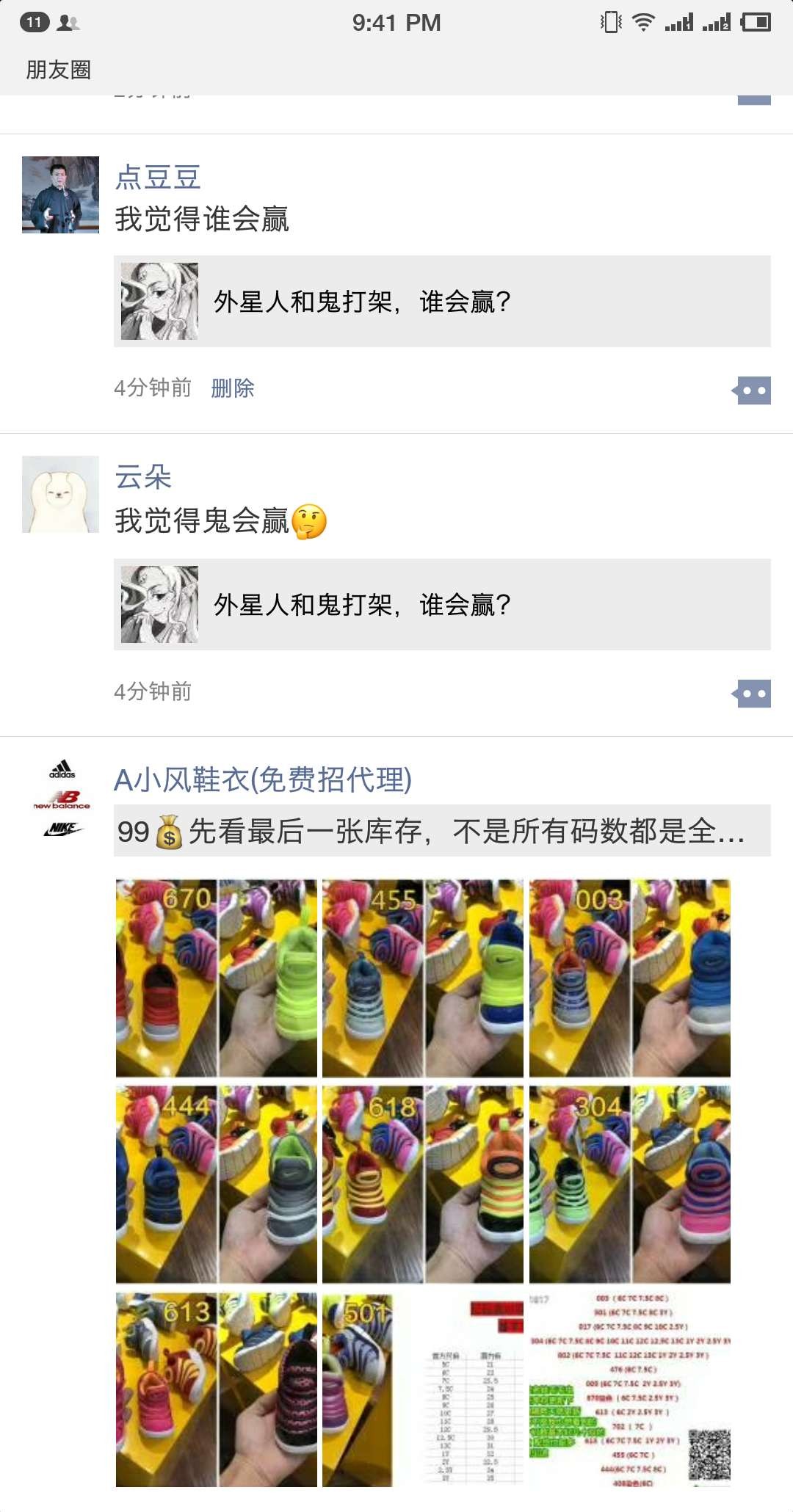Tap the username A小风鞋衣(免费招代理)
This screenshot has width=793, height=1512.
tap(263, 779)
